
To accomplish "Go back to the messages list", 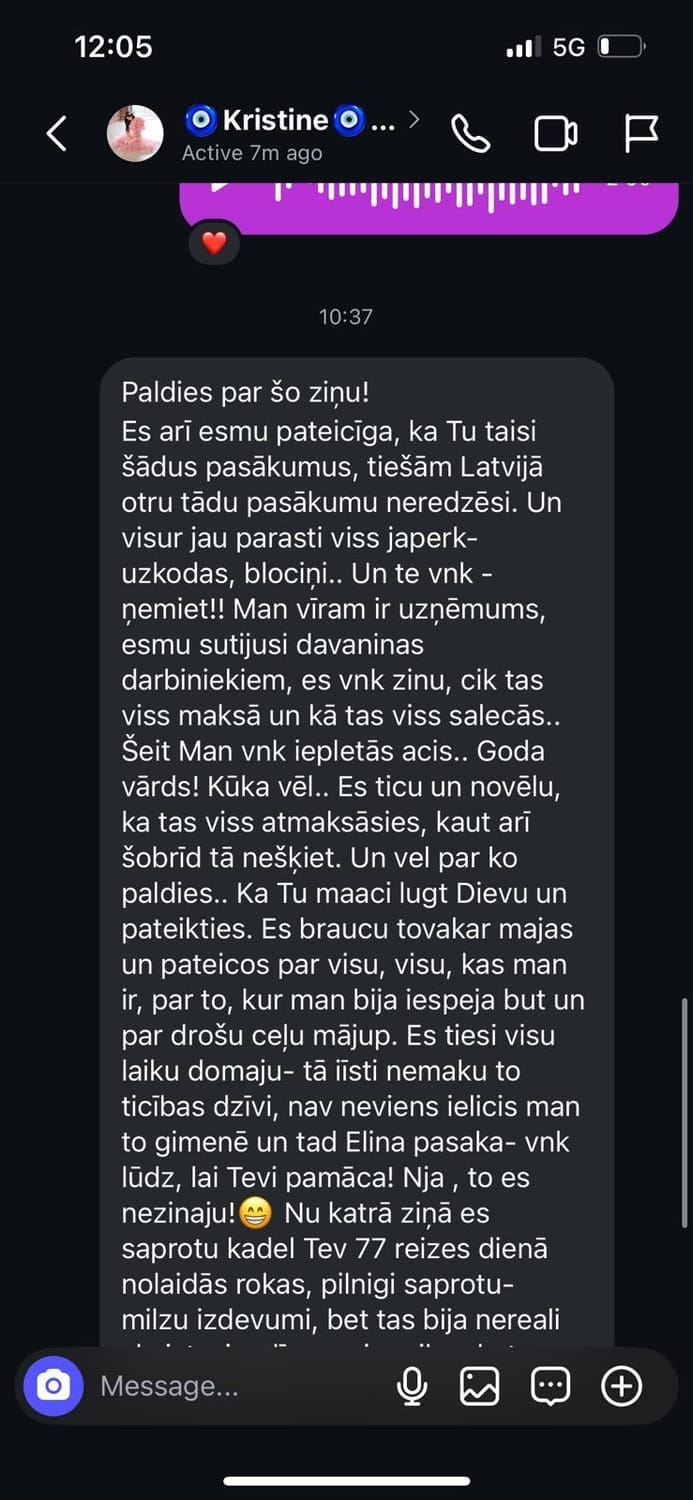I will [57, 134].
